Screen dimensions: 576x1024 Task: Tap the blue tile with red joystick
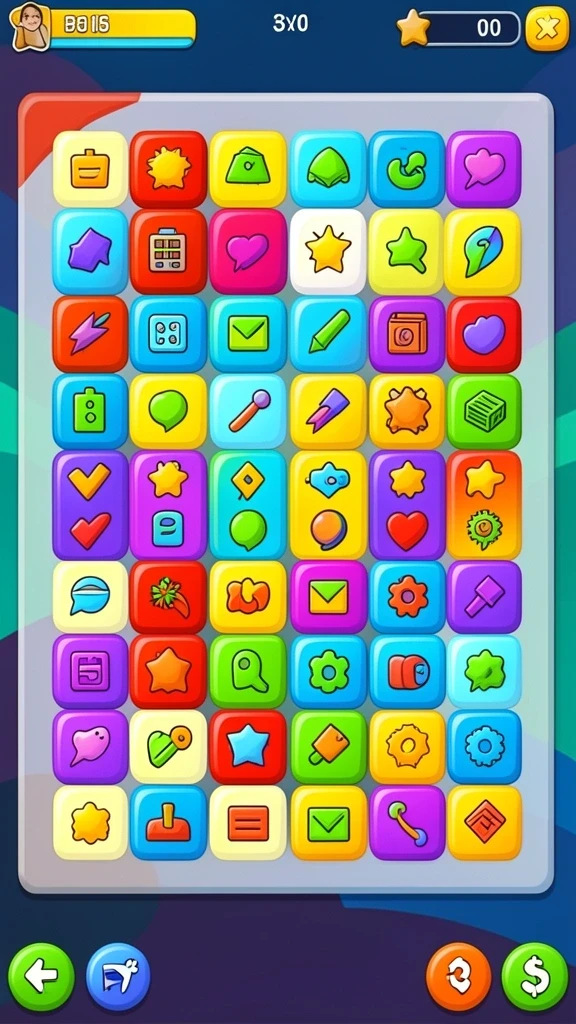[168, 822]
